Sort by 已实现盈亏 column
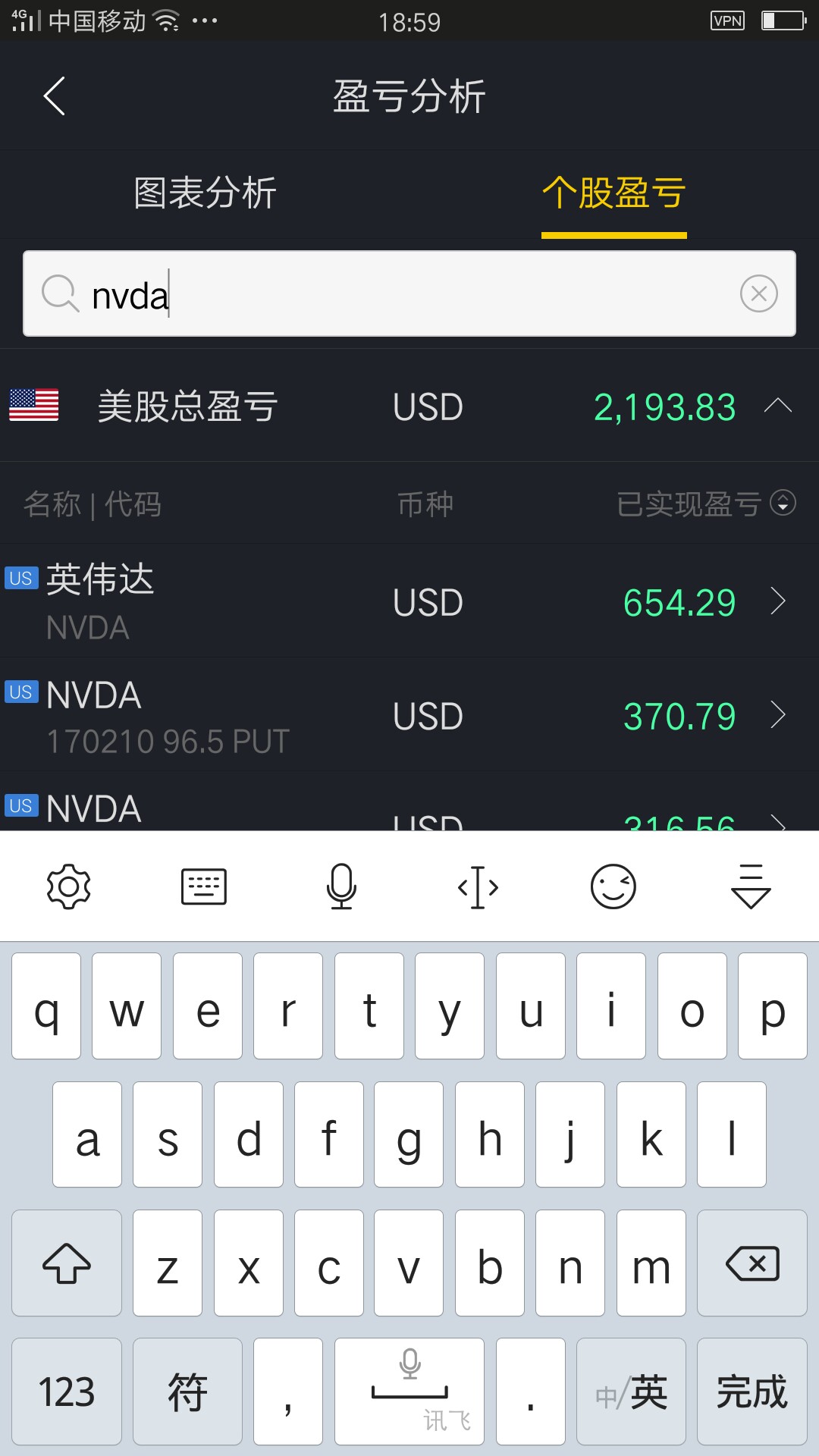This screenshot has height=1456, width=819. point(706,504)
